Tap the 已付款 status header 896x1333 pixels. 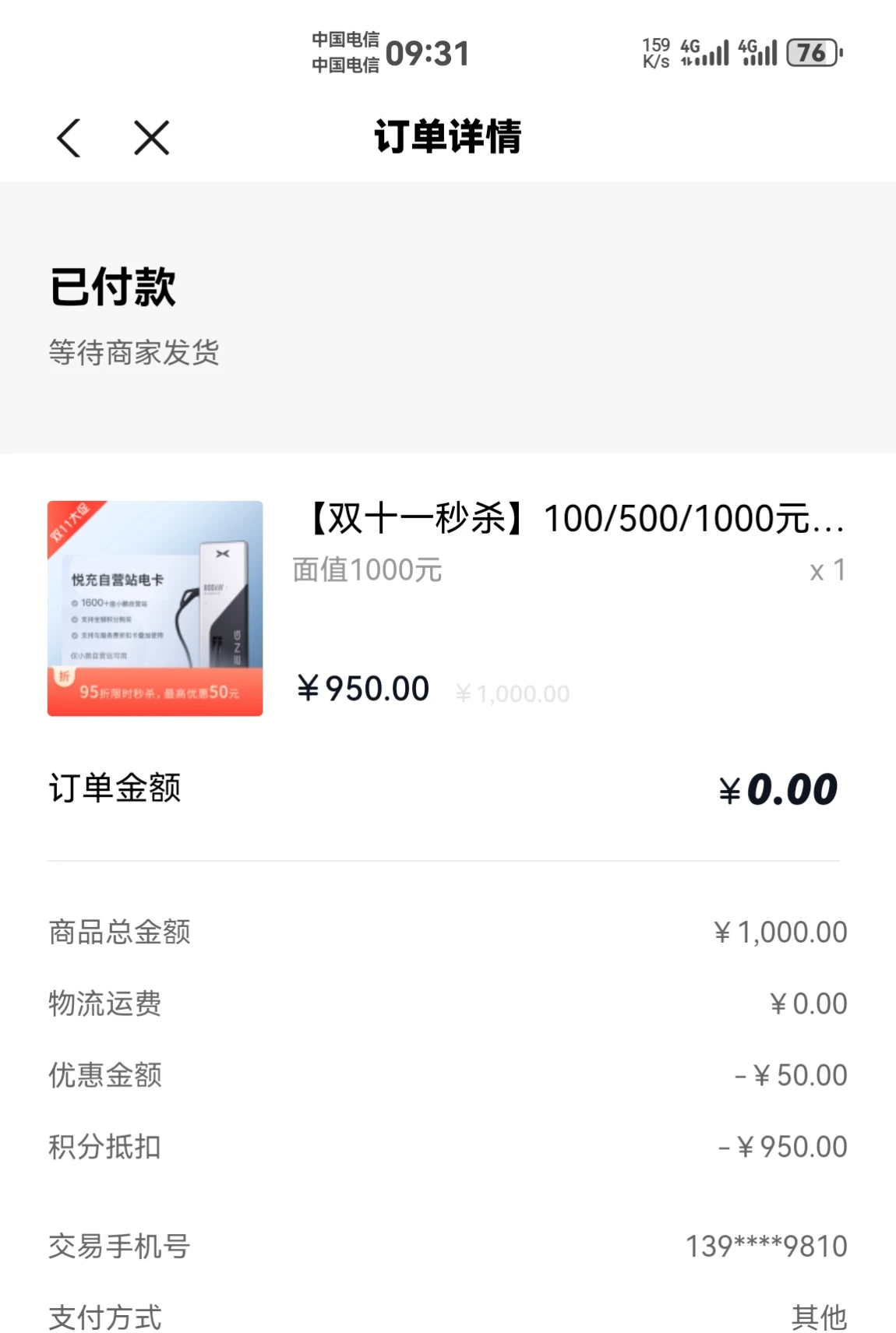click(111, 290)
